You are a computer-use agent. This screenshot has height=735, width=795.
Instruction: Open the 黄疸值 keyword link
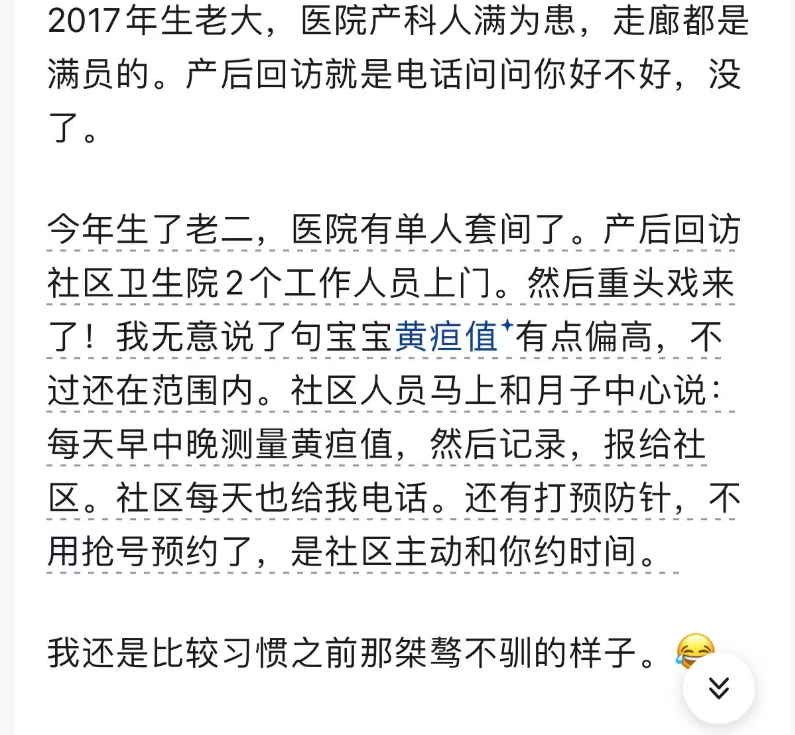coord(447,337)
